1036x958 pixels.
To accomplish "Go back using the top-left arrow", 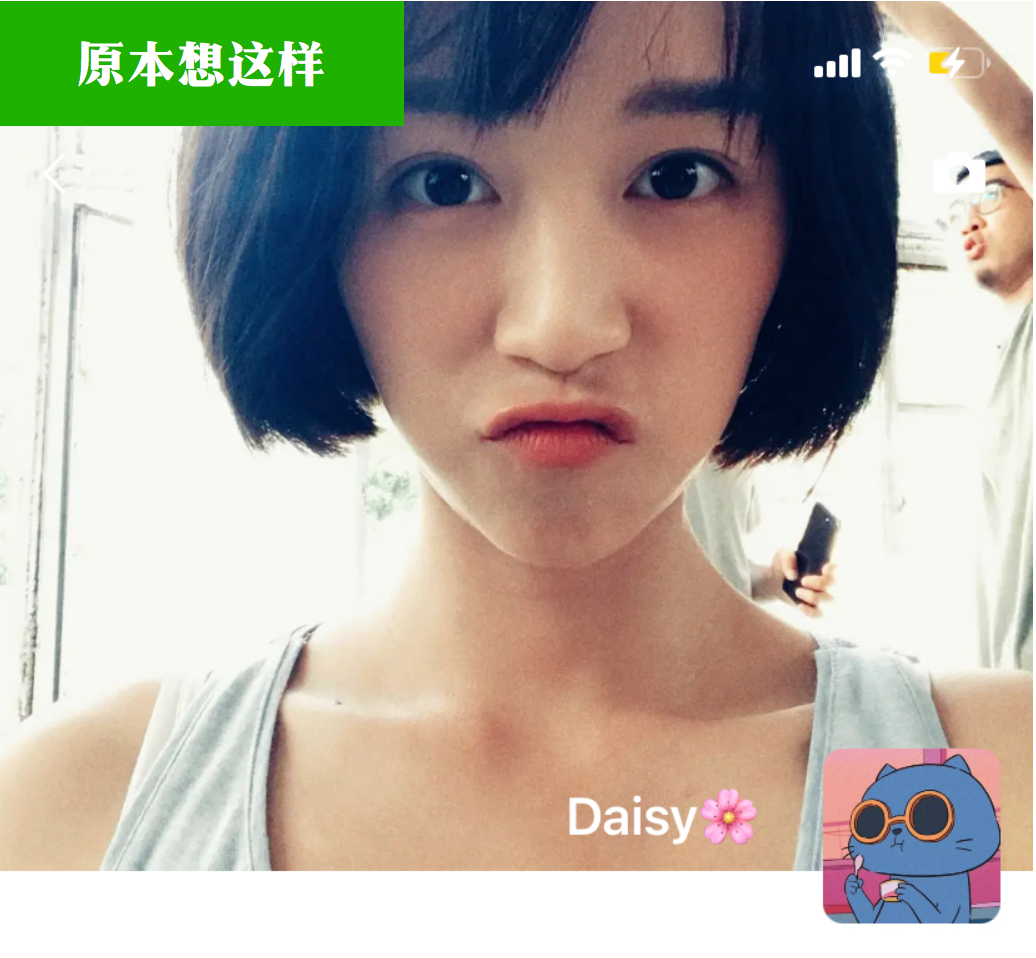I will click(54, 175).
